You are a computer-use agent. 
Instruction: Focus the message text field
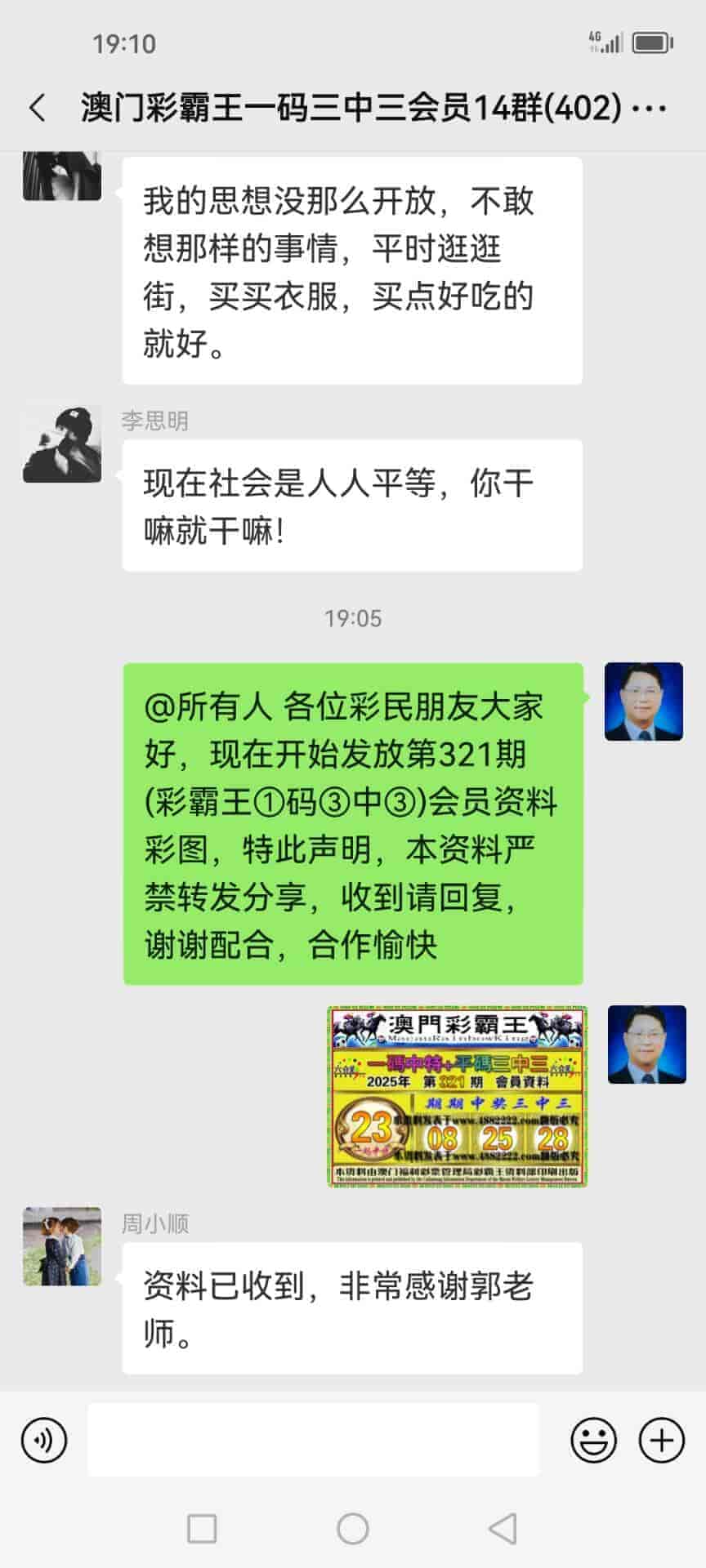[x=313, y=1441]
